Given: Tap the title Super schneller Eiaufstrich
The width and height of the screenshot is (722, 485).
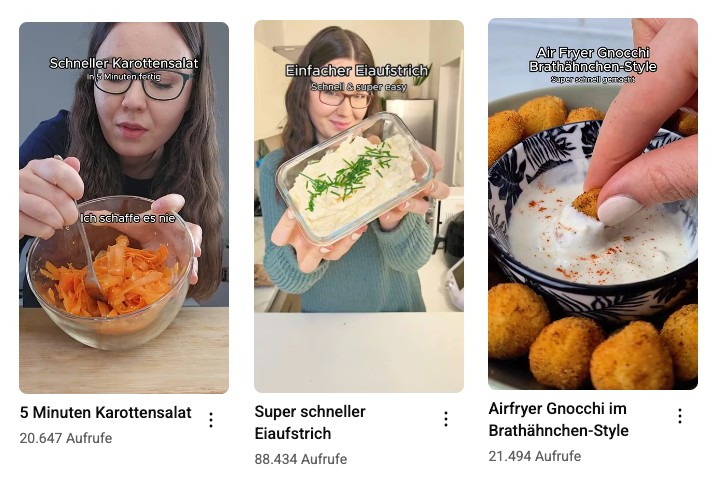Looking at the screenshot, I should click(x=310, y=422).
